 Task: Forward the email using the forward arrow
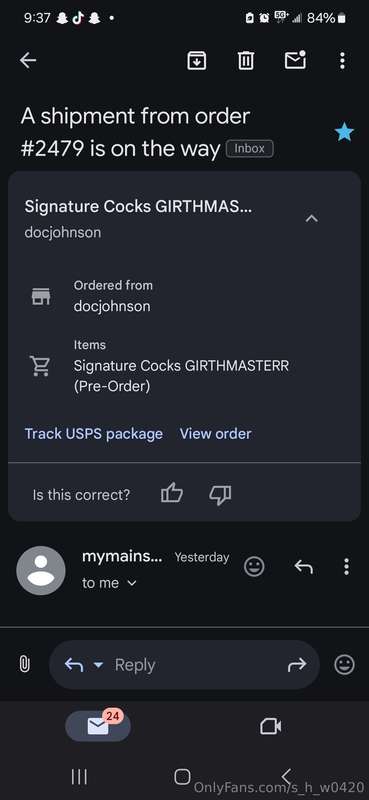coord(297,664)
